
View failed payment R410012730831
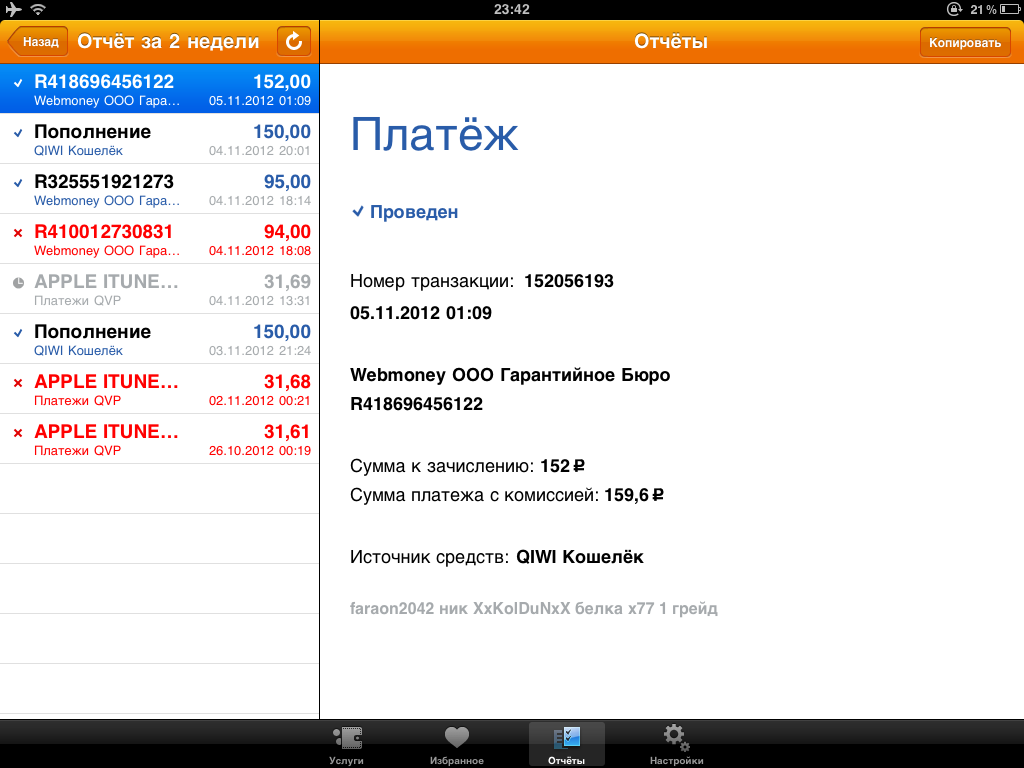point(160,240)
